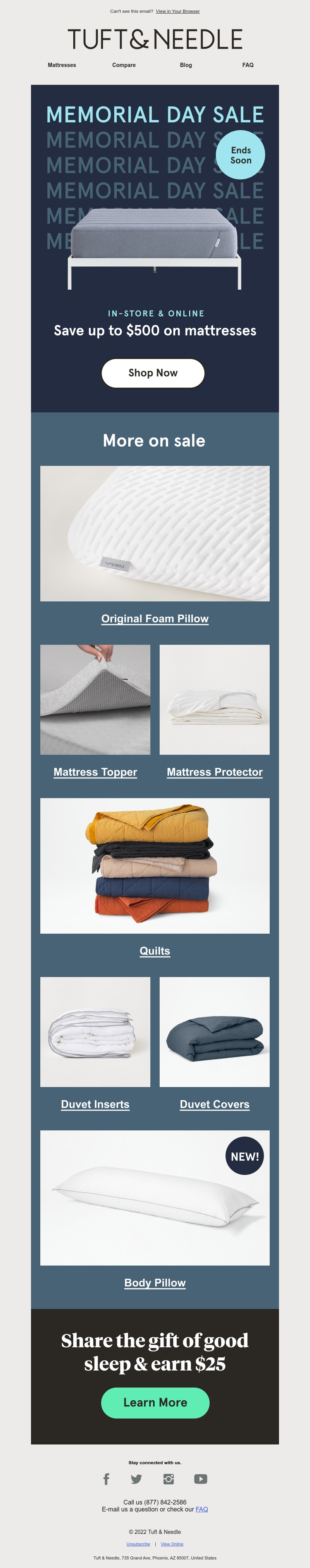View the Mattress Topper product

(95, 772)
